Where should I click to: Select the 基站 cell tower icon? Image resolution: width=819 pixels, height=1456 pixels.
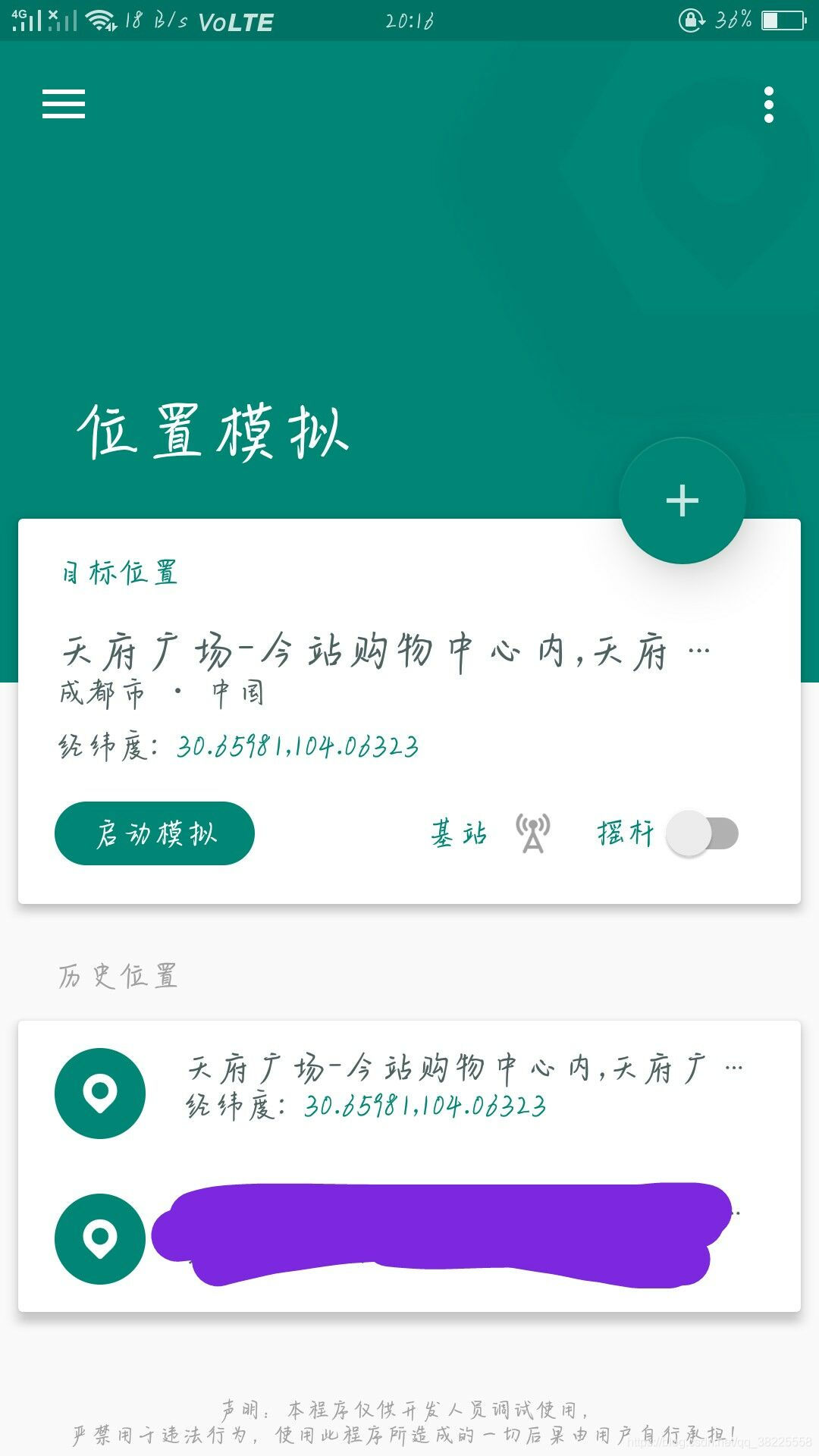click(533, 833)
